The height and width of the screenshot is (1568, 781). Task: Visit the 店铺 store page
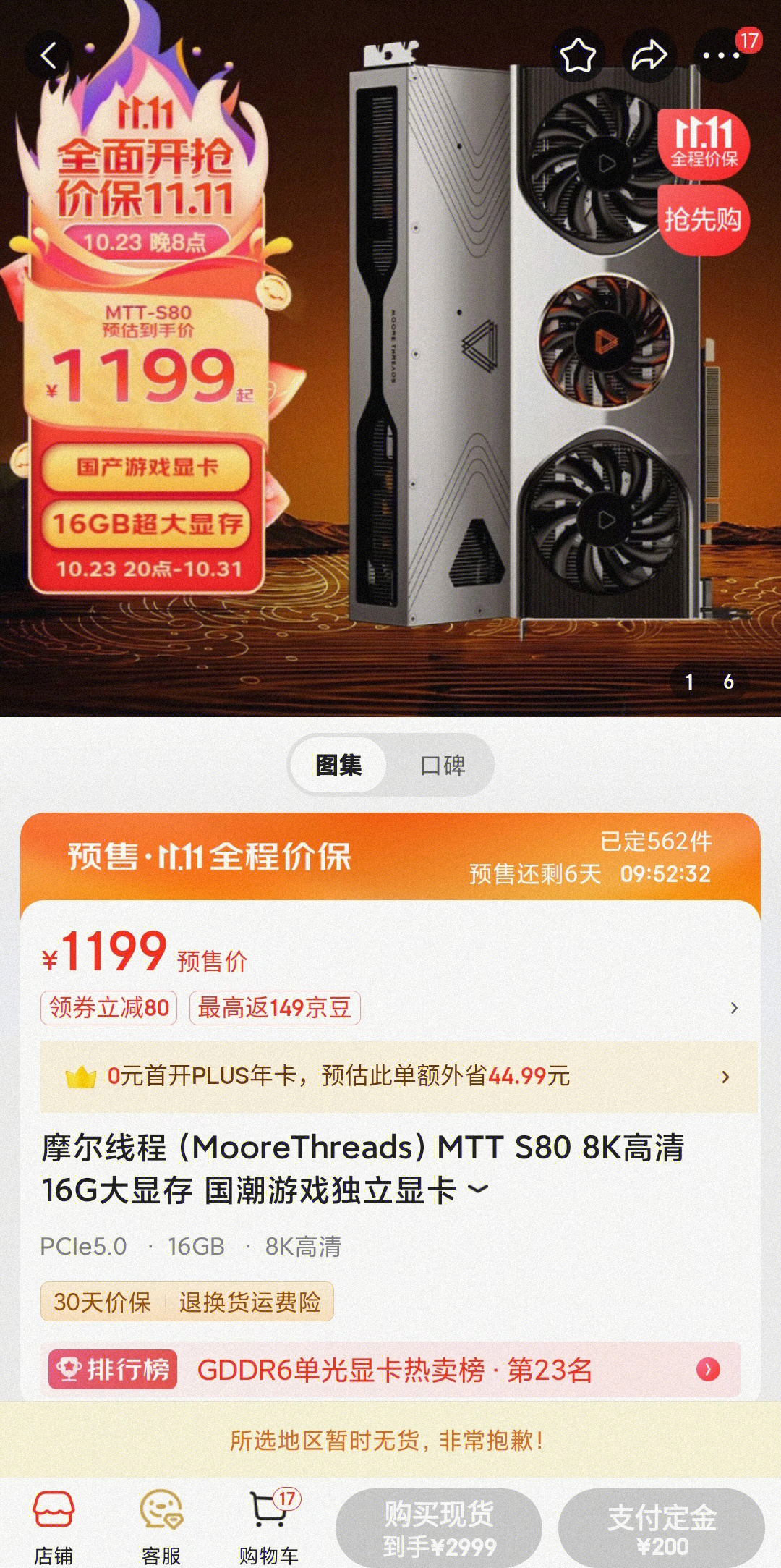tap(54, 1526)
